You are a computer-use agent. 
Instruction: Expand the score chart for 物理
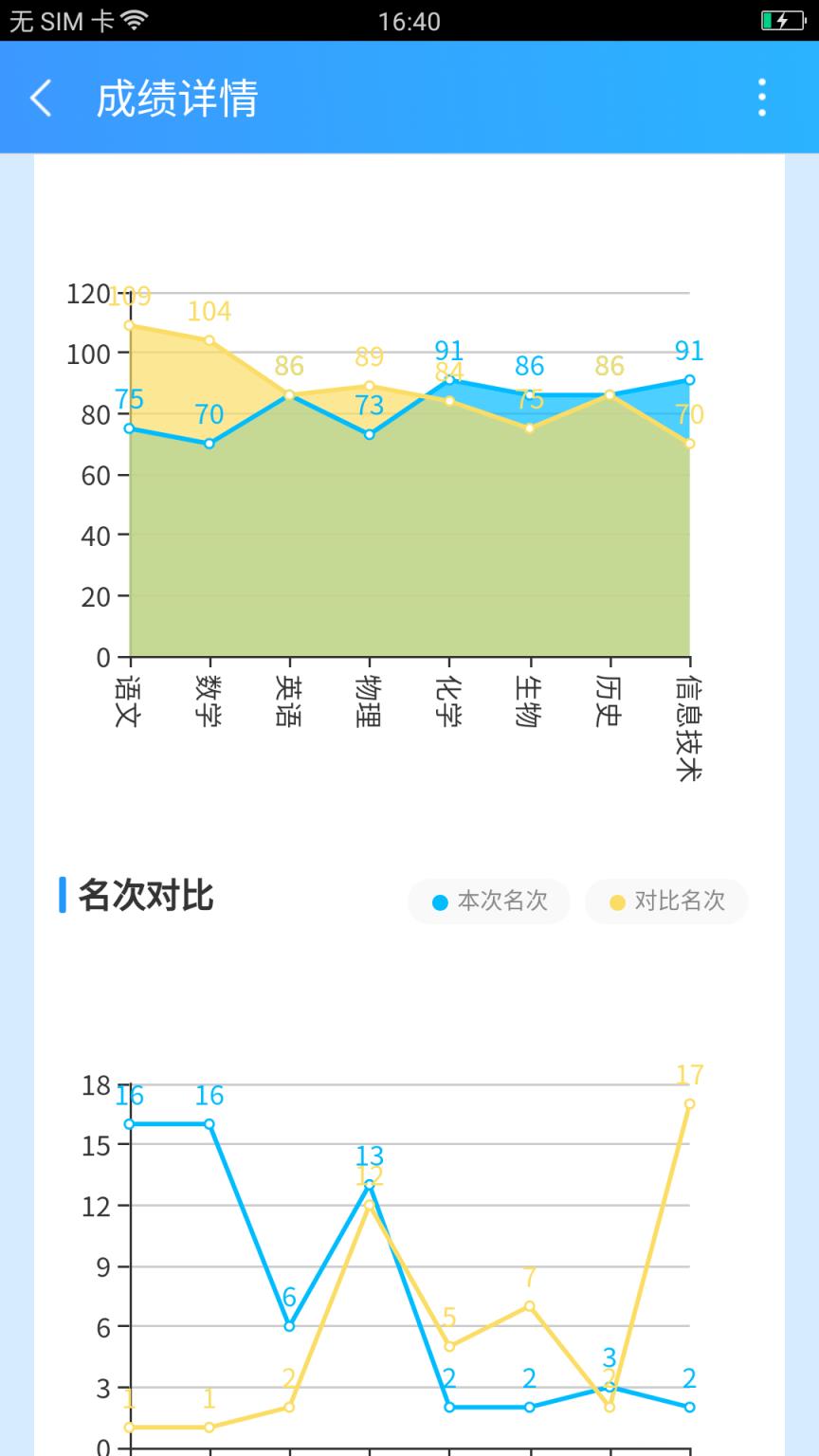368,703
